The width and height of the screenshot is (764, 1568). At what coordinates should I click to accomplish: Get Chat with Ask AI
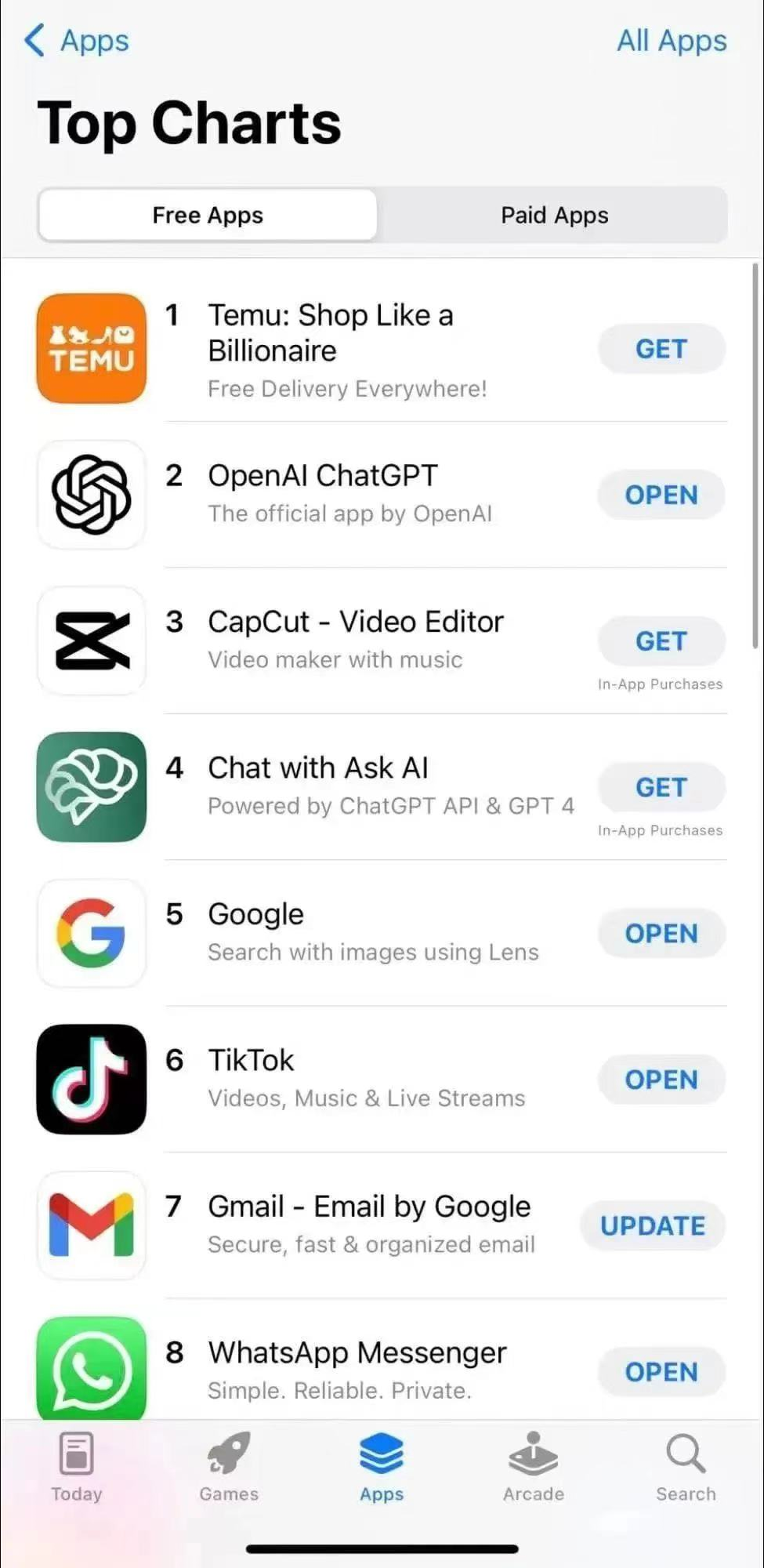[x=661, y=787]
